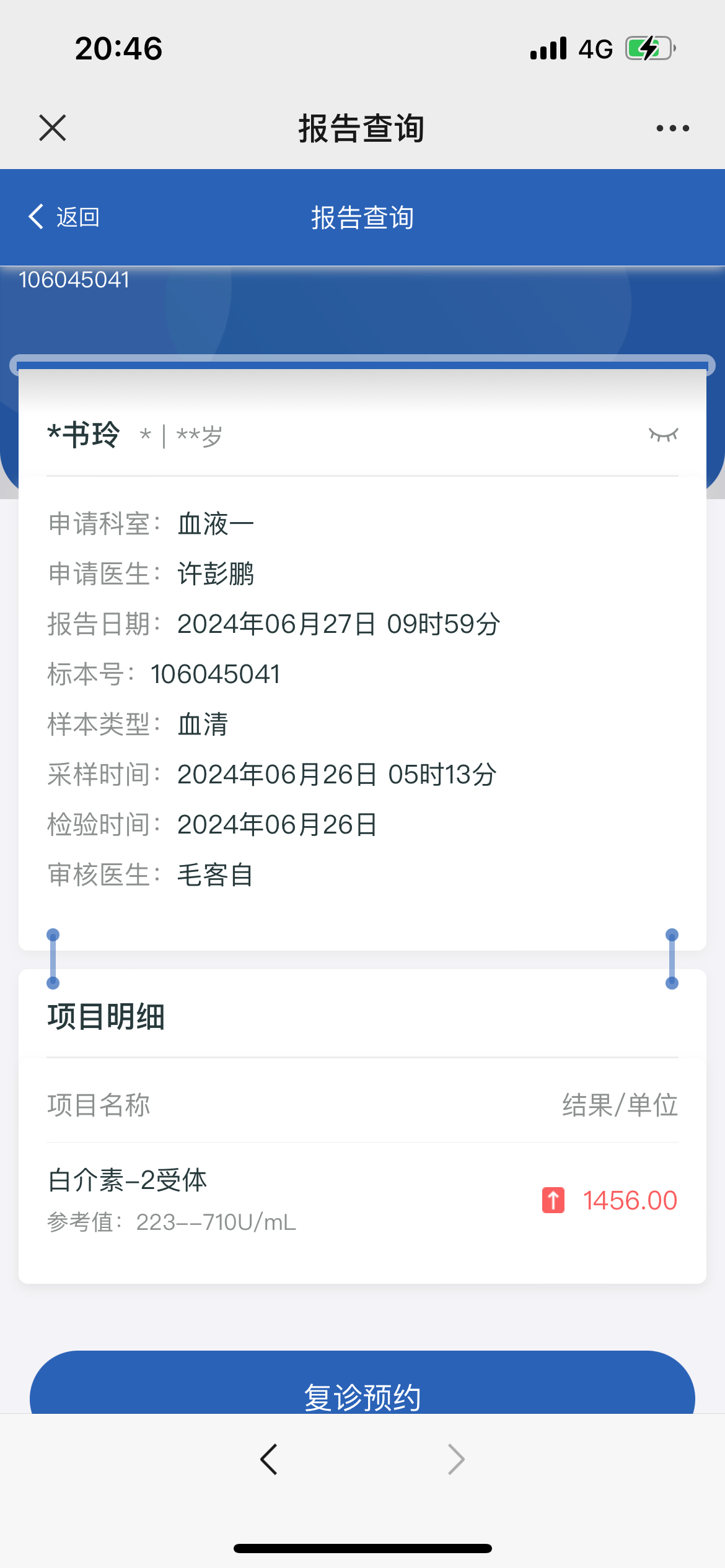Open the three-dot overflow menu
Screen dimensions: 725x1568
point(672,128)
